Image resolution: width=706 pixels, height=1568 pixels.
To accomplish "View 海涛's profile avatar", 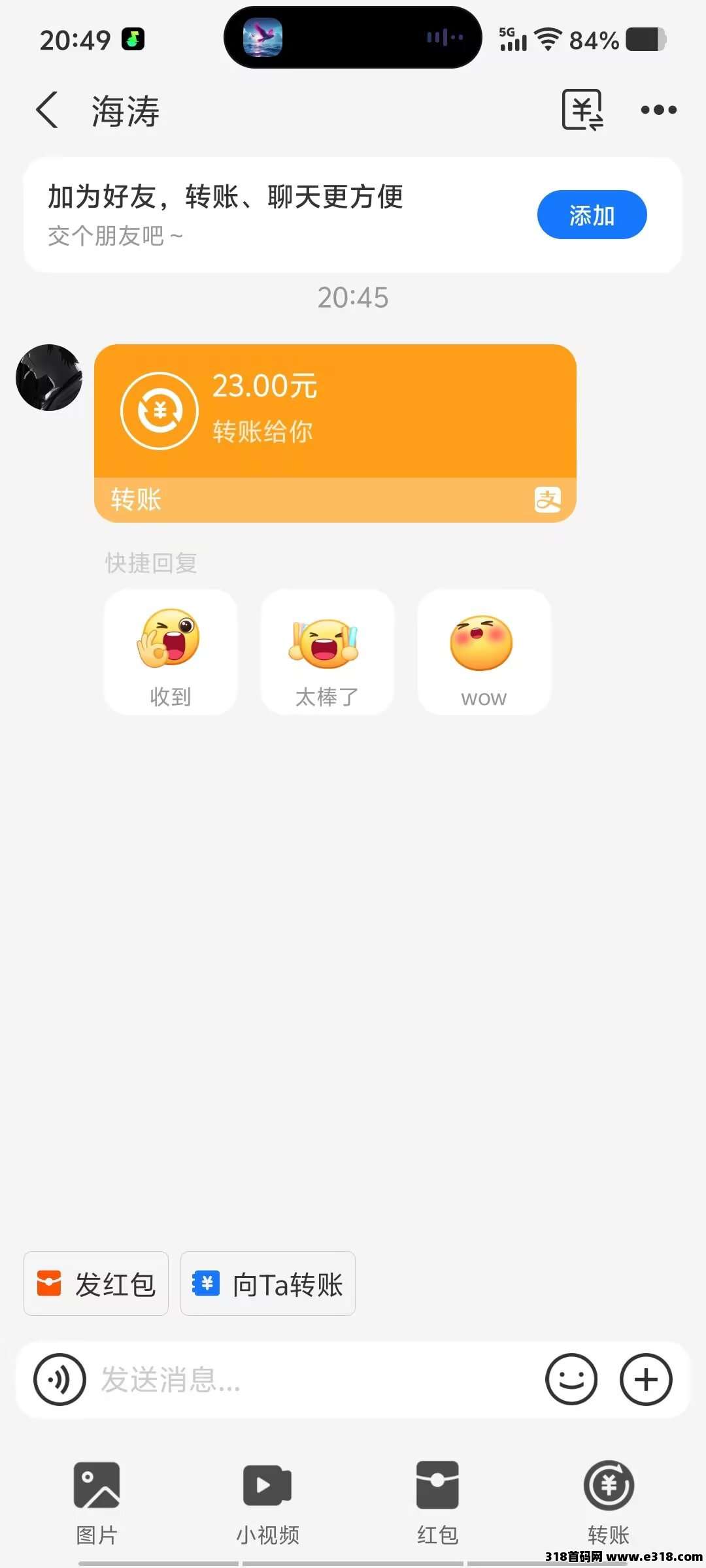I will pyautogui.click(x=49, y=378).
